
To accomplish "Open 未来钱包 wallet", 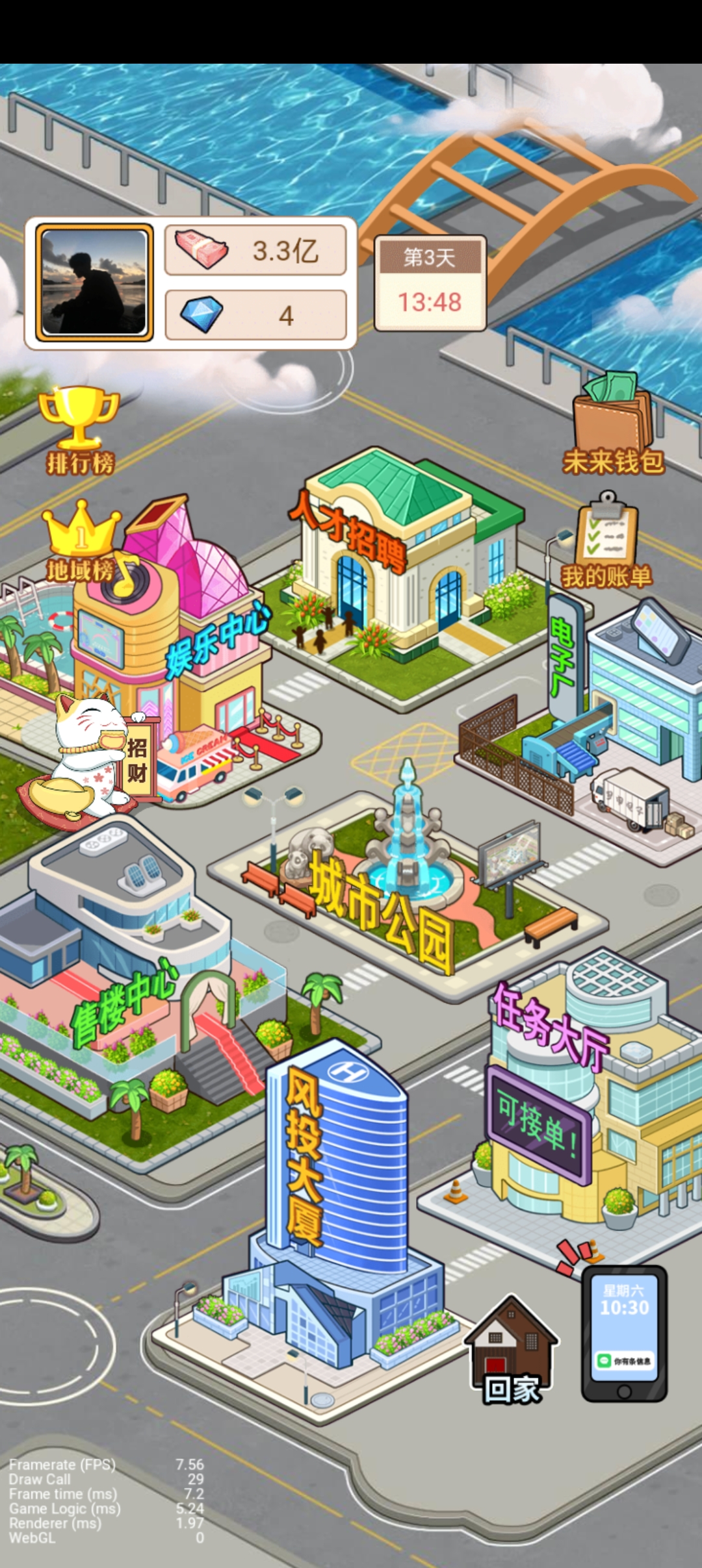I will point(613,424).
